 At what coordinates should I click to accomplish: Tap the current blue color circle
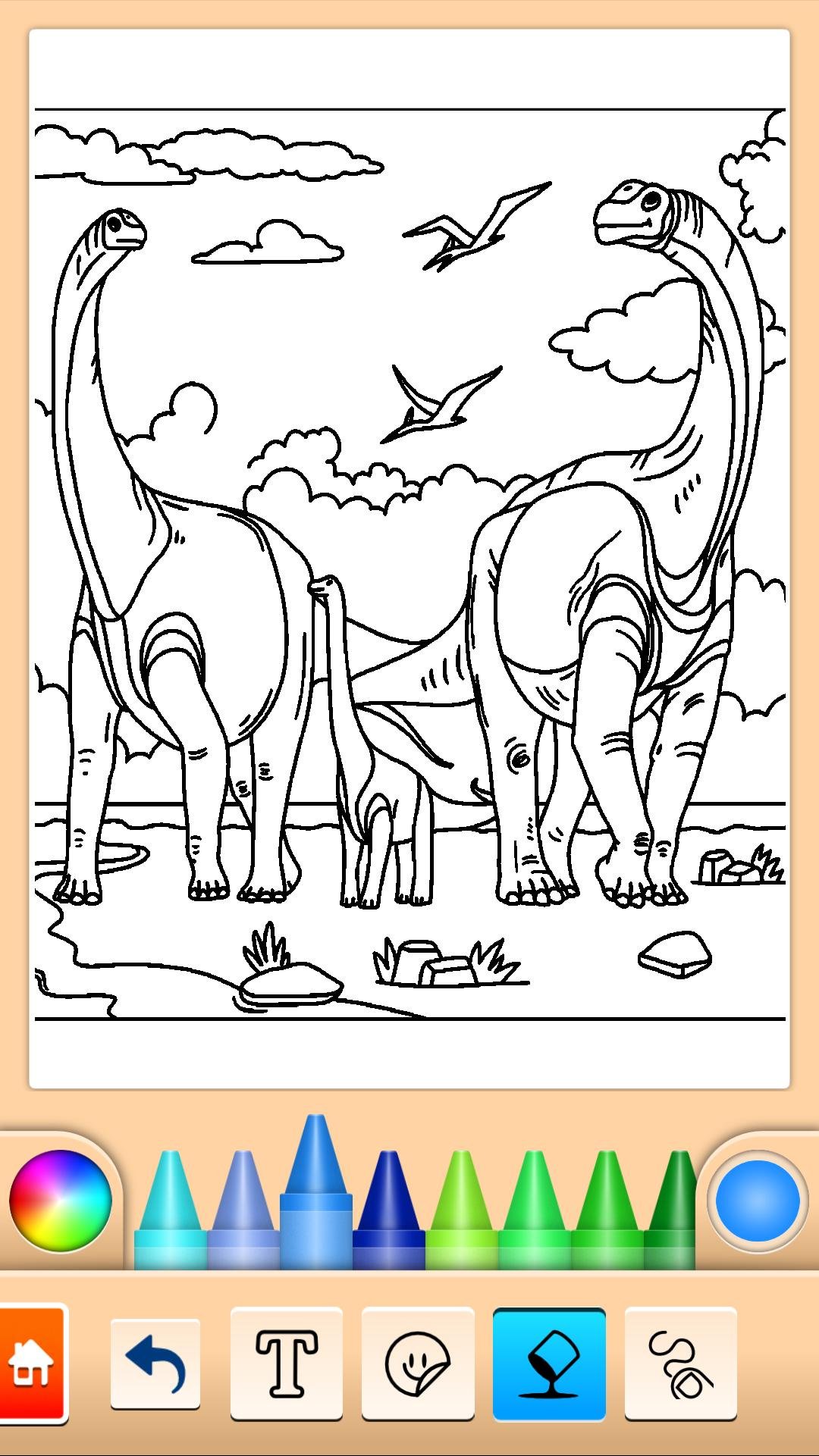pyautogui.click(x=758, y=1201)
